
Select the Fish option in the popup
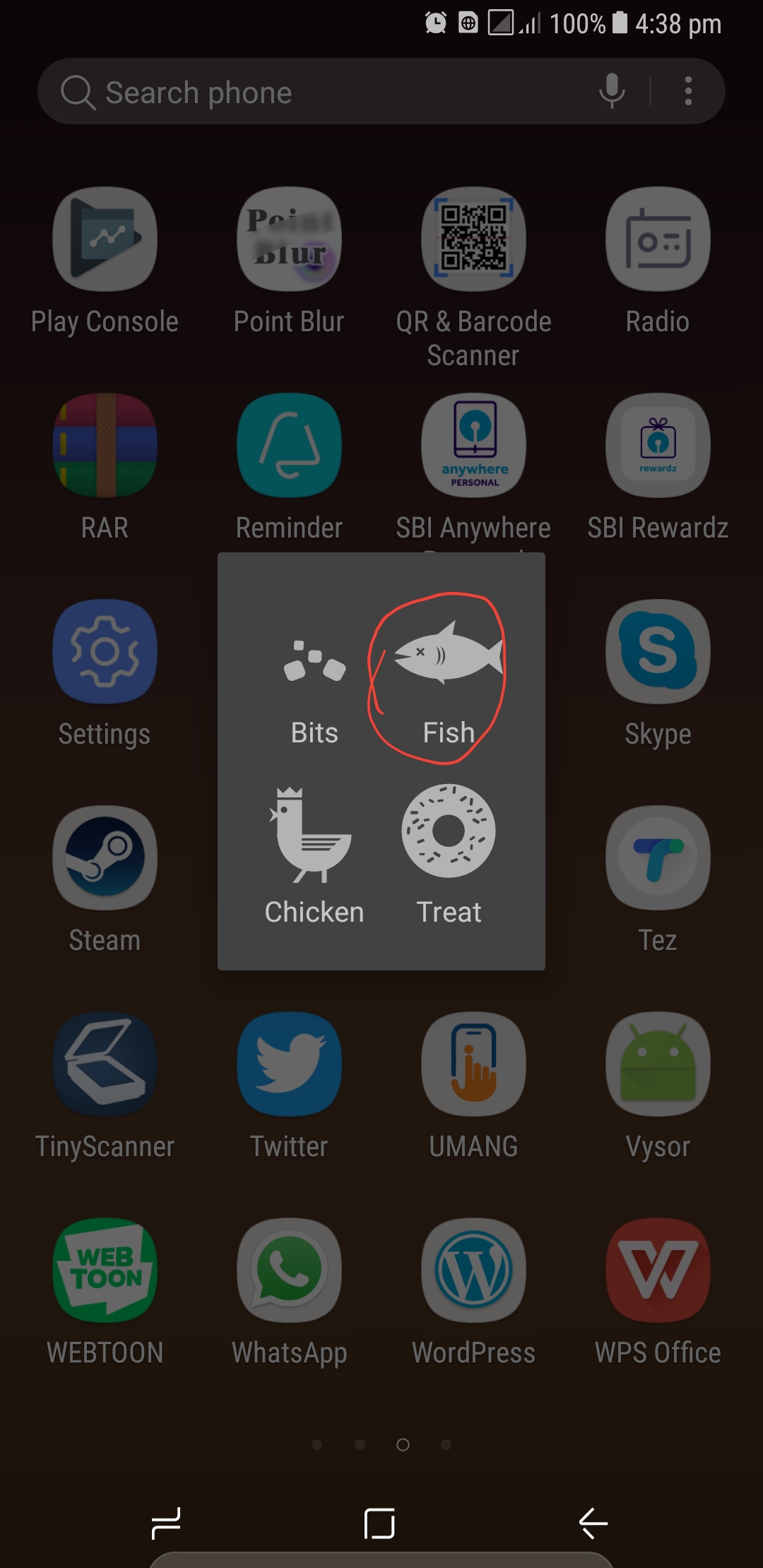click(x=448, y=678)
